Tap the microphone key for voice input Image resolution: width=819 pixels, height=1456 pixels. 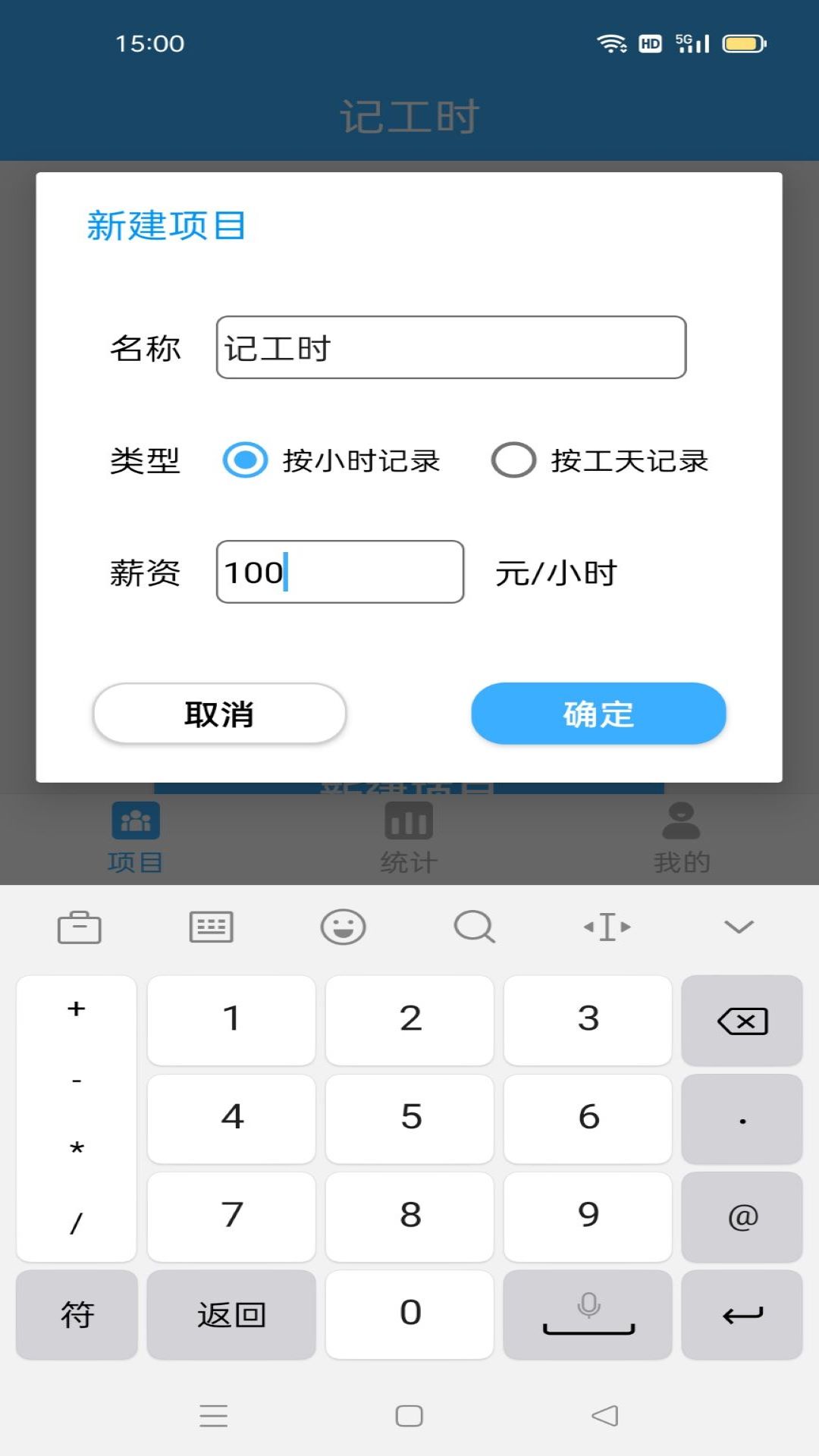tap(588, 1316)
